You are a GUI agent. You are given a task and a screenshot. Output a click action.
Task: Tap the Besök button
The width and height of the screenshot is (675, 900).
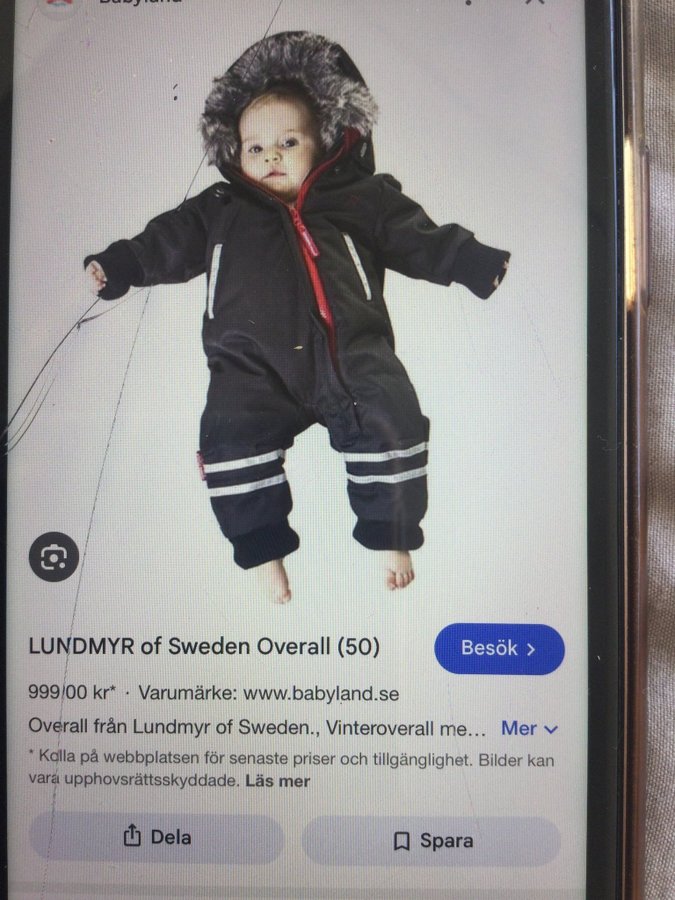(x=499, y=649)
